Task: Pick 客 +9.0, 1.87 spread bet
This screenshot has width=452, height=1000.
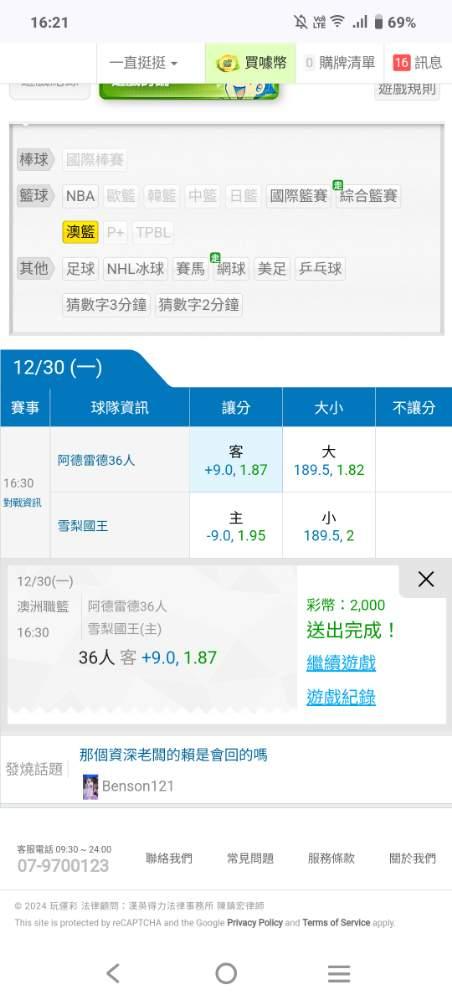Action: (x=236, y=460)
